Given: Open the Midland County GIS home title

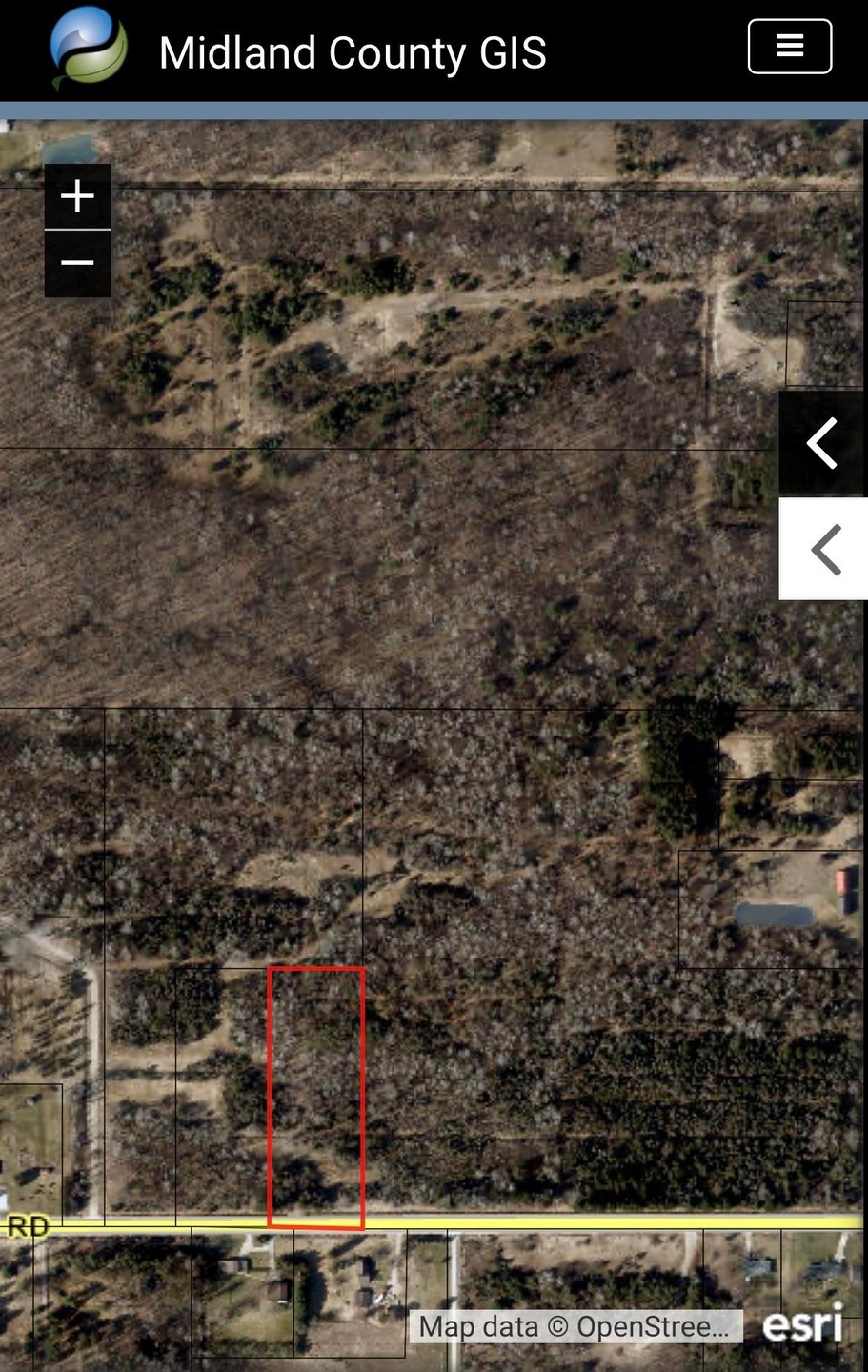Looking at the screenshot, I should coord(353,52).
